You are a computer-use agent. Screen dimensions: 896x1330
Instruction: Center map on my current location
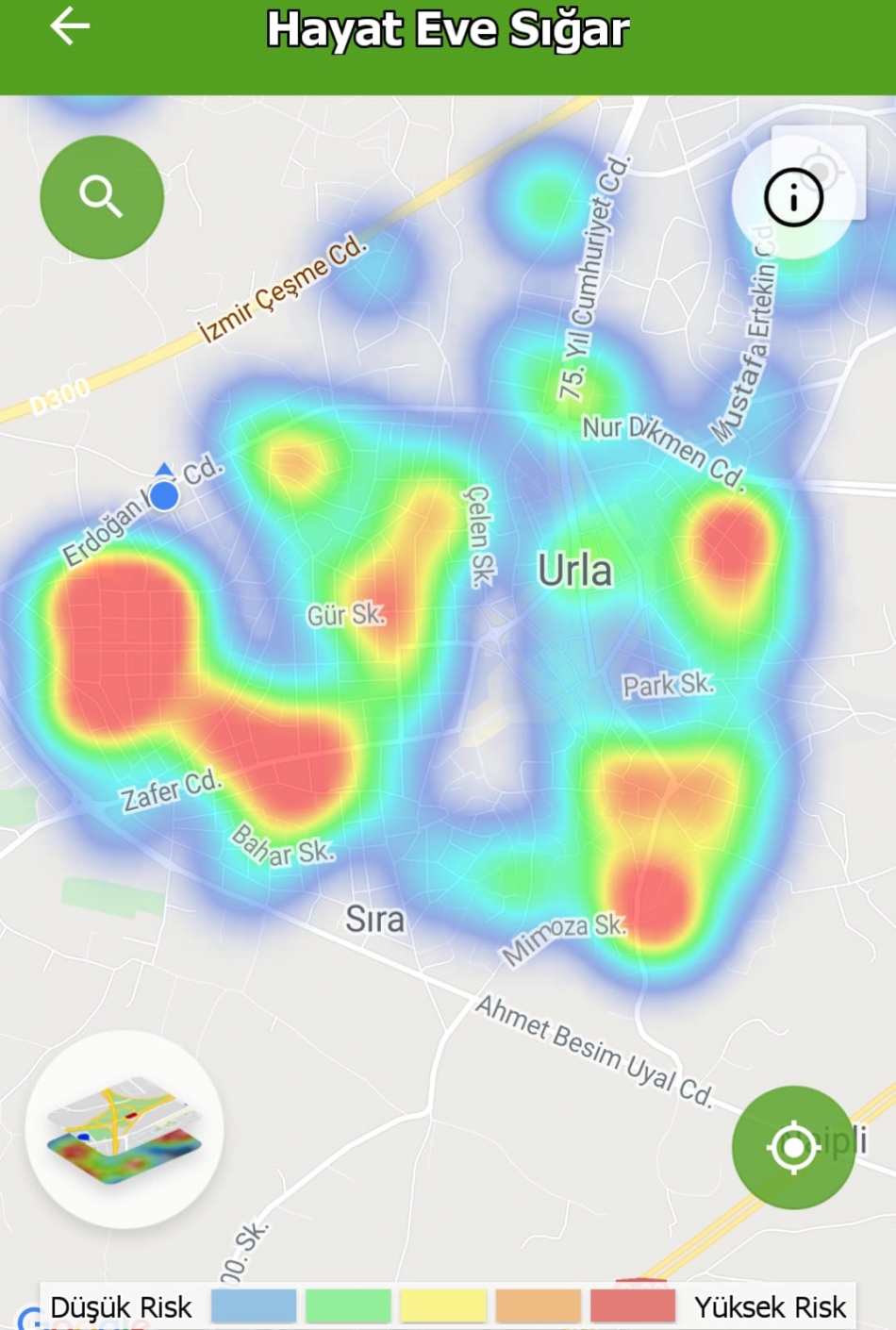[793, 1147]
